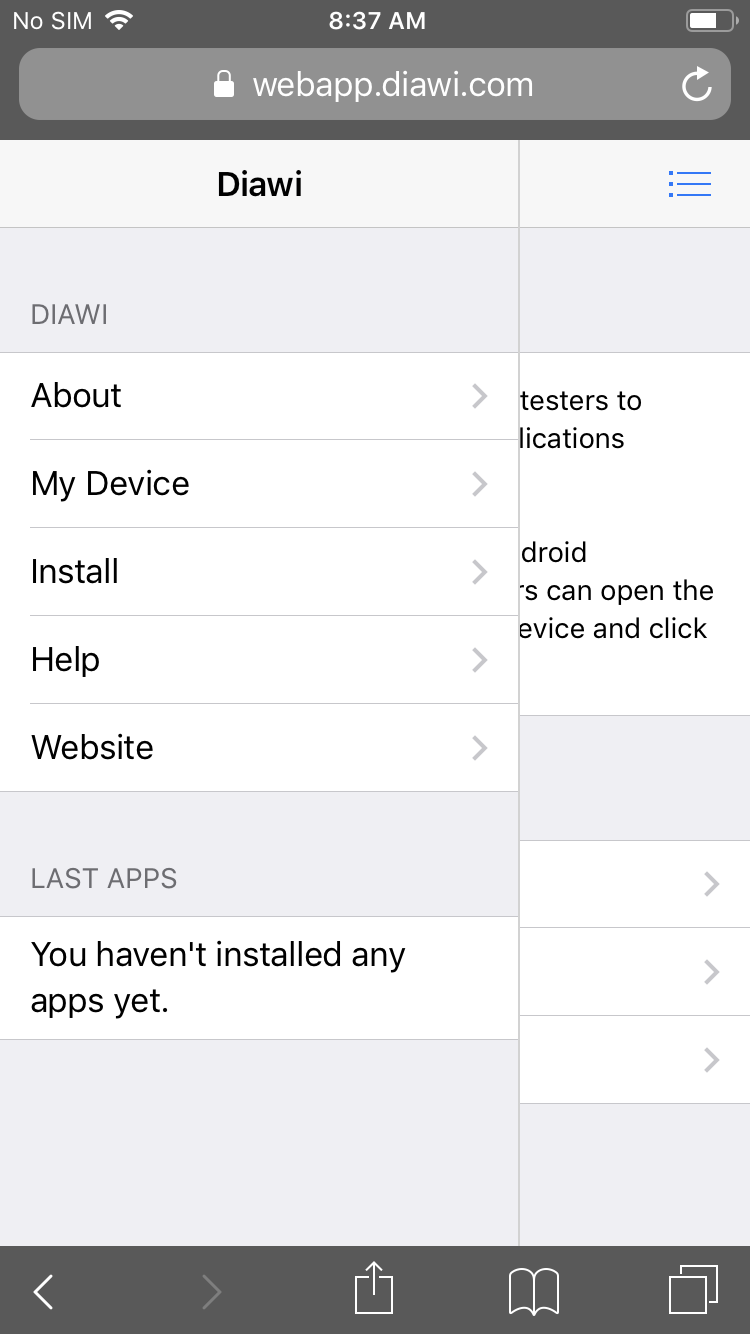Tap the blue list menu icon

(x=689, y=184)
